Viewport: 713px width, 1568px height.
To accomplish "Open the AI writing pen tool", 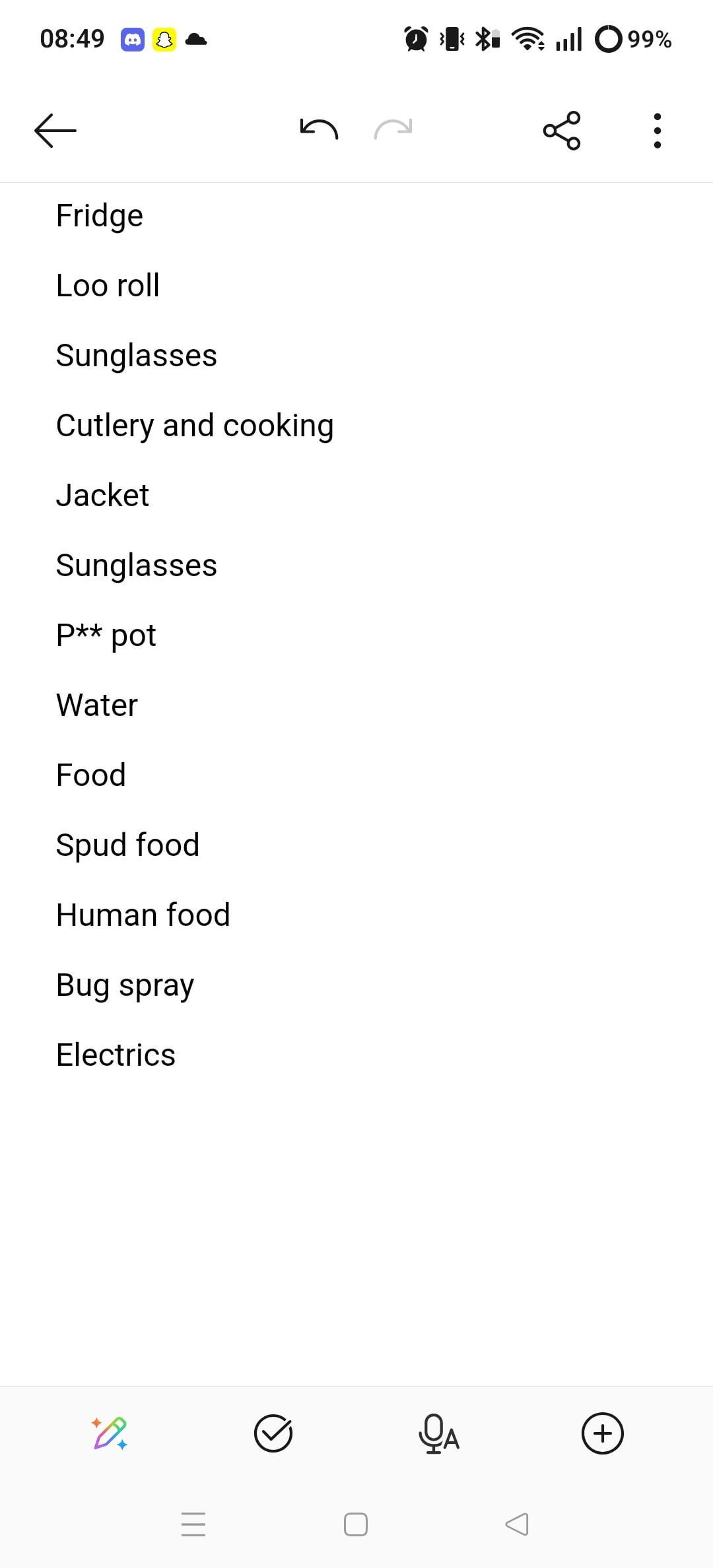I will click(x=110, y=1433).
